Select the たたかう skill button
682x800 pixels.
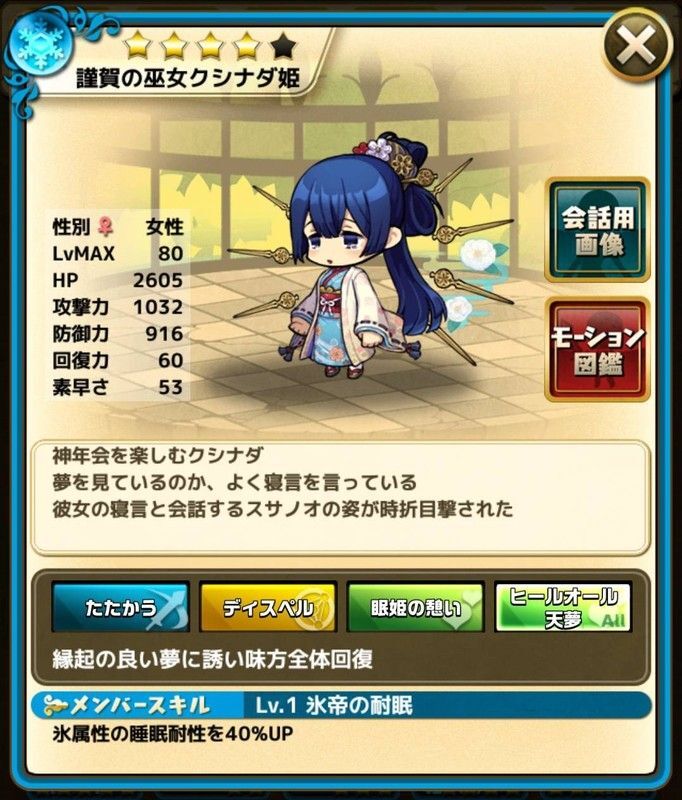(119, 607)
